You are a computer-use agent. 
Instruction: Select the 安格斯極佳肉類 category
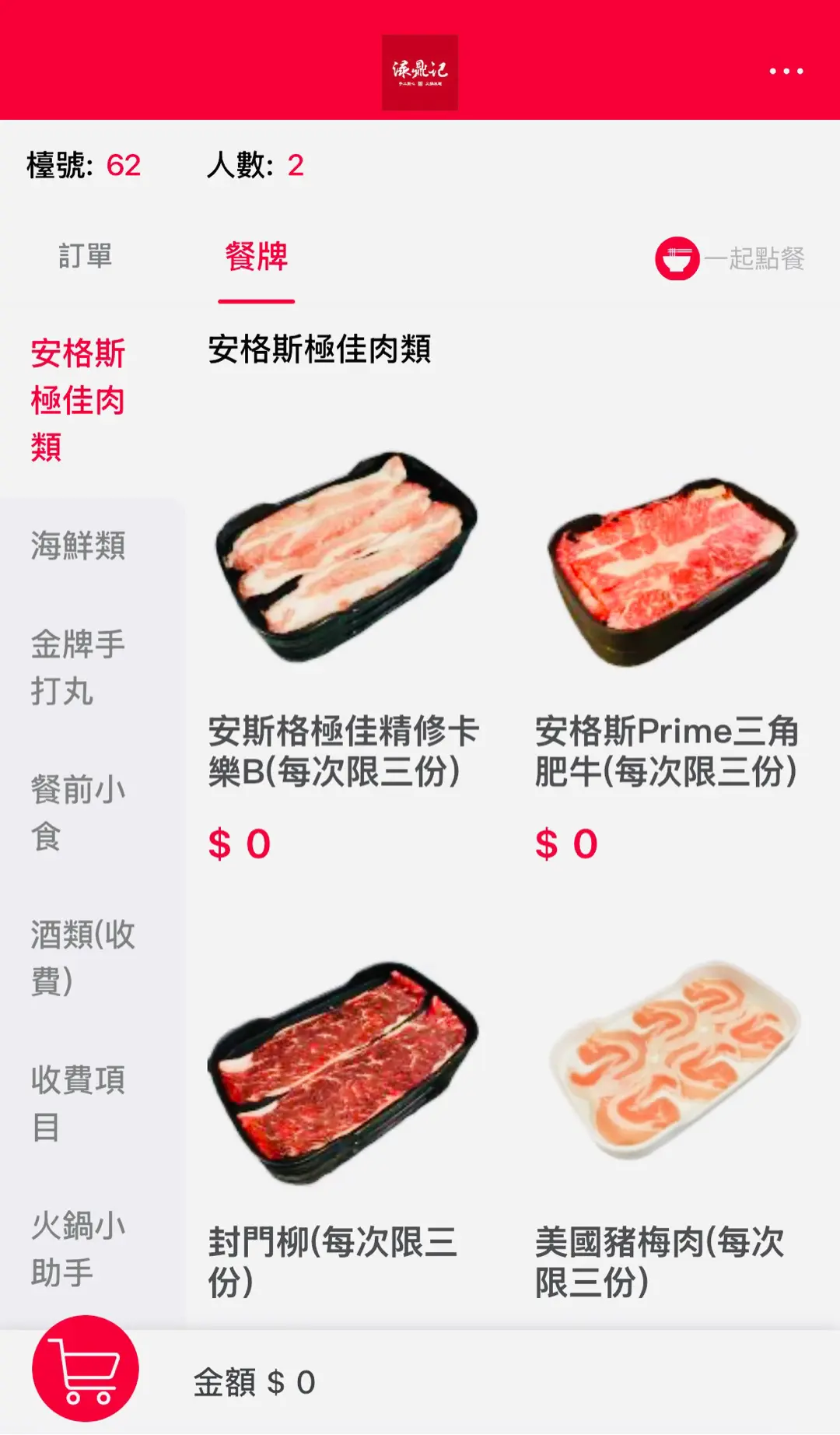[x=78, y=400]
